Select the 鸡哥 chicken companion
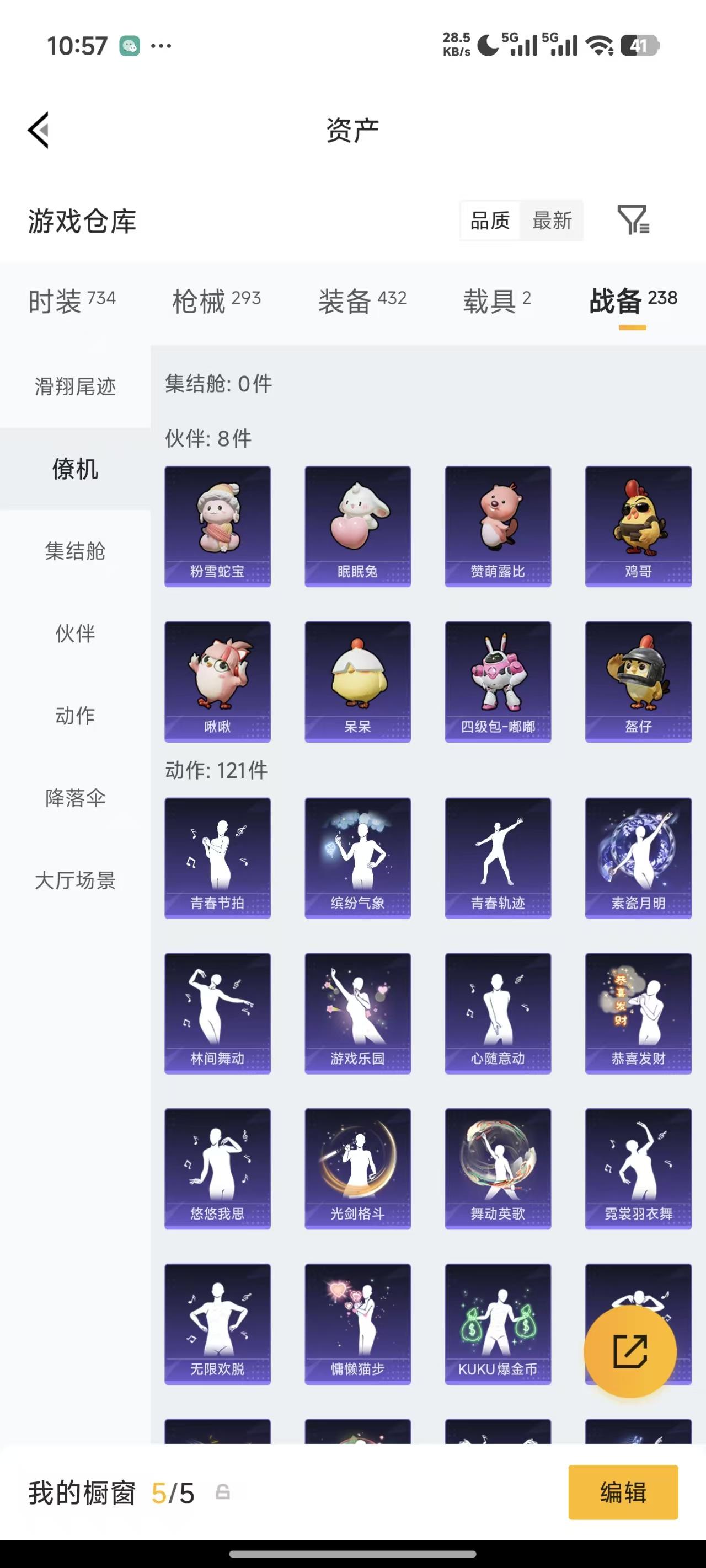Viewport: 706px width, 1568px height. pos(638,525)
